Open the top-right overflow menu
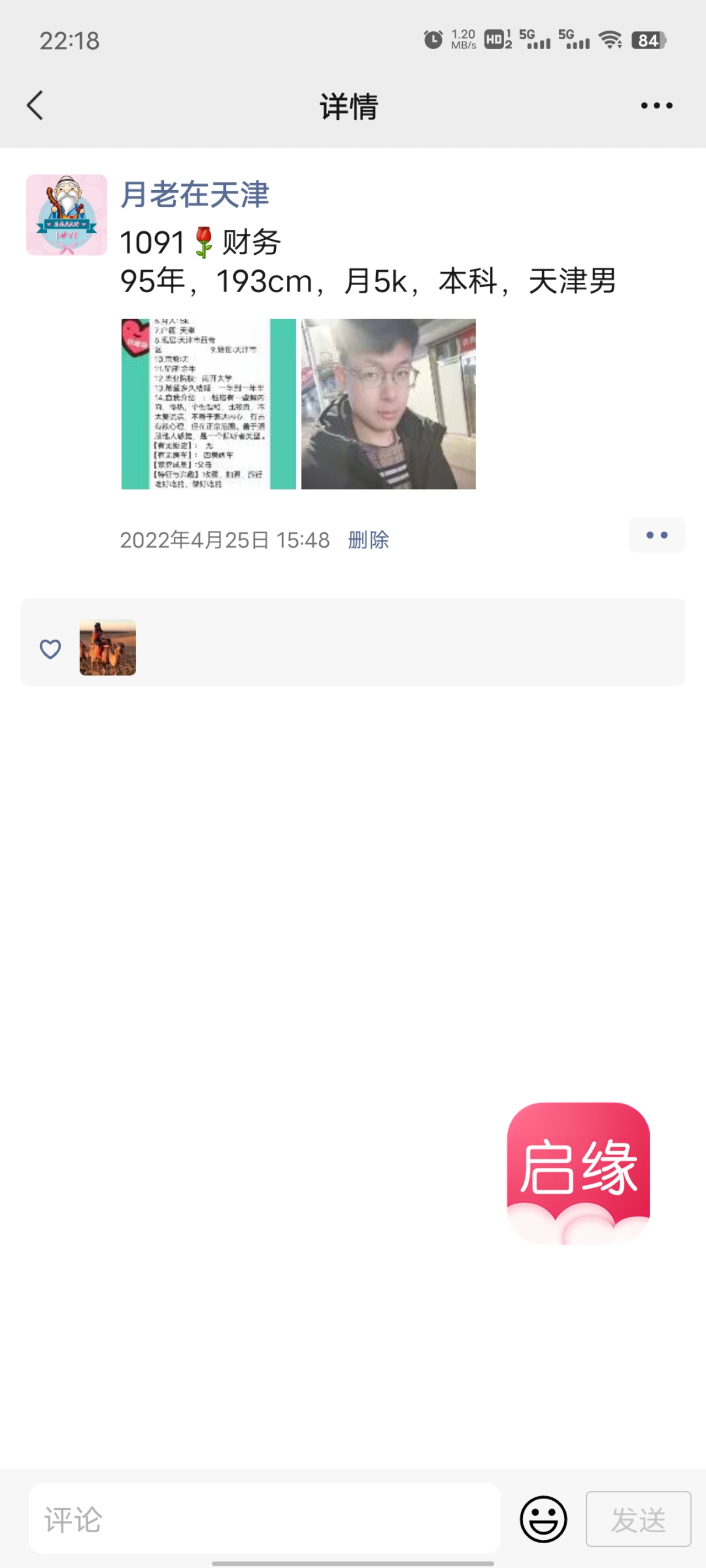 tap(656, 105)
